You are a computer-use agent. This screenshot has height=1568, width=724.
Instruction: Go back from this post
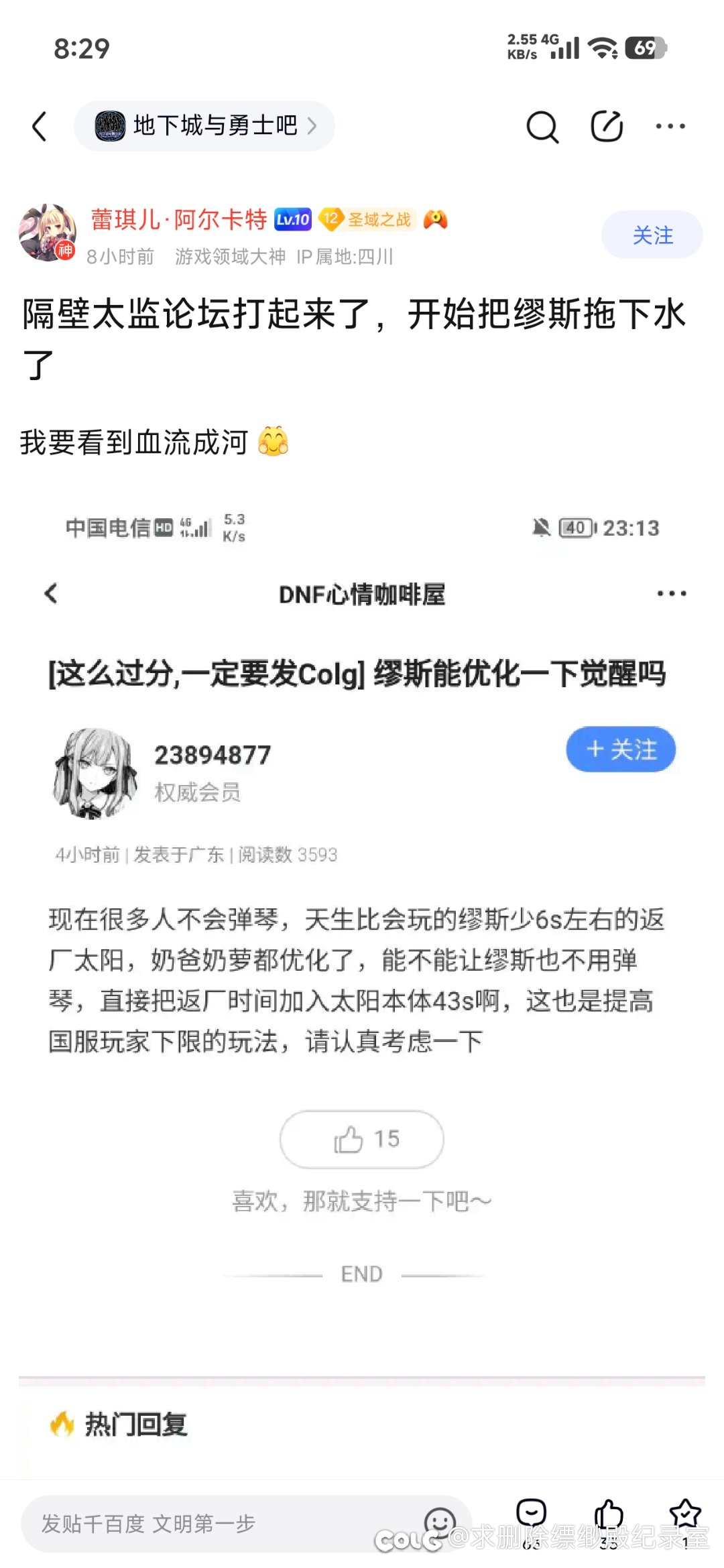coord(40,126)
